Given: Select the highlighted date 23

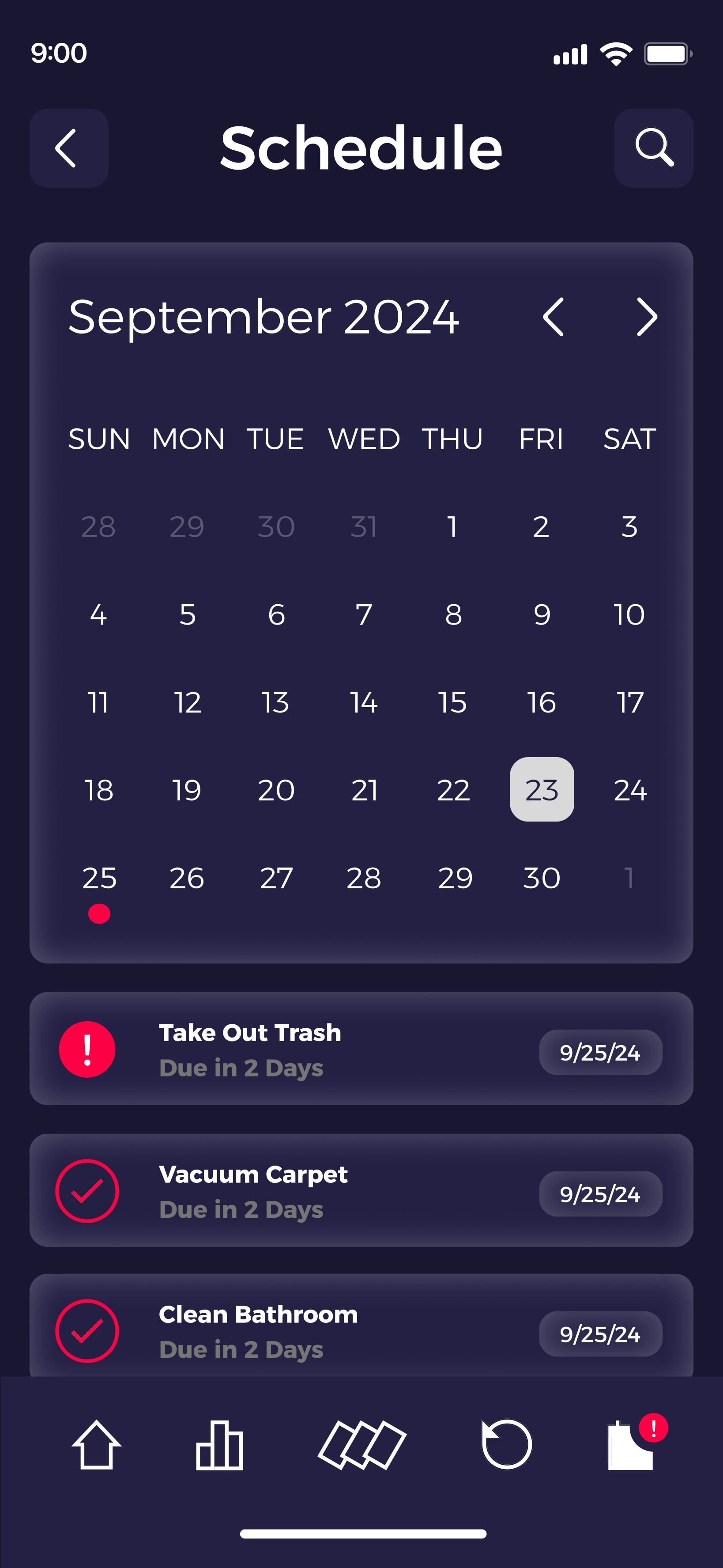Looking at the screenshot, I should 541,789.
